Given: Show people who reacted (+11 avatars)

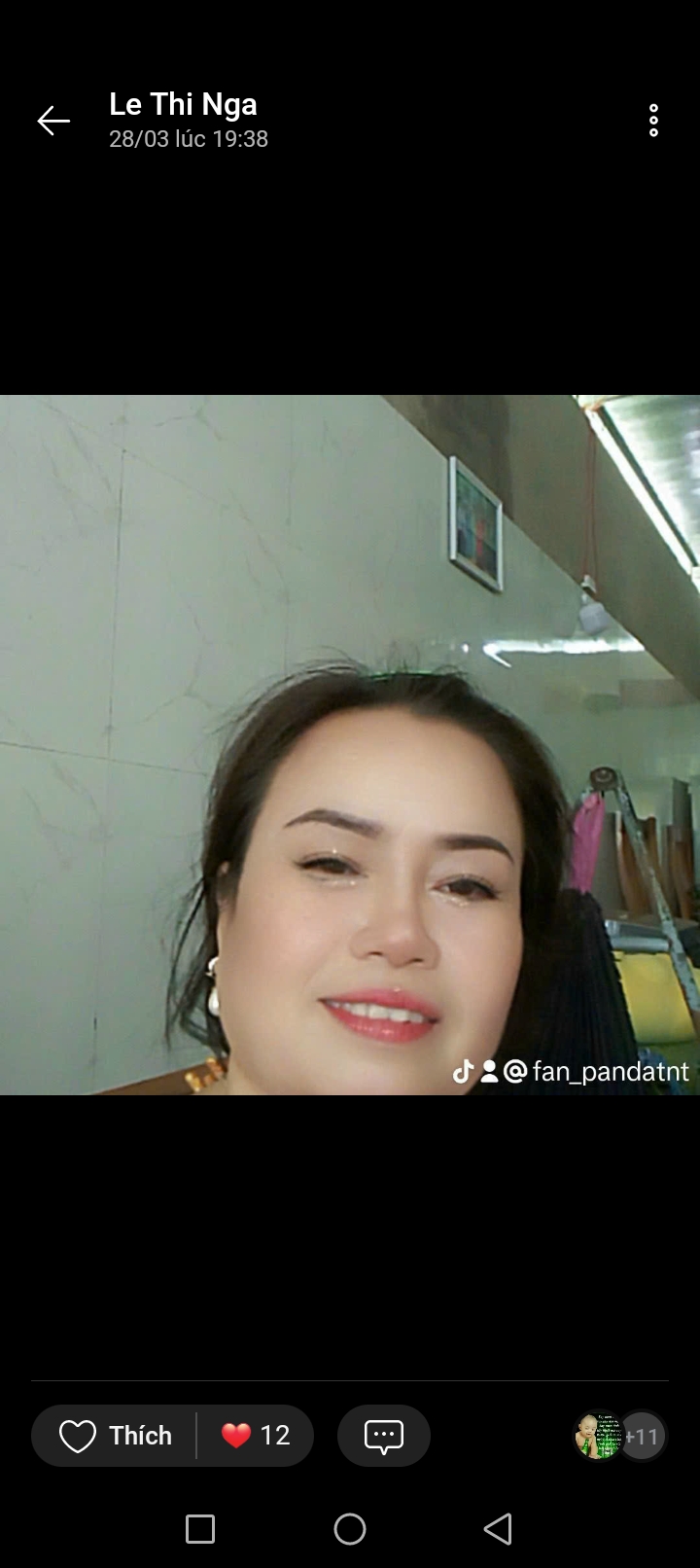Looking at the screenshot, I should coord(619,1436).
